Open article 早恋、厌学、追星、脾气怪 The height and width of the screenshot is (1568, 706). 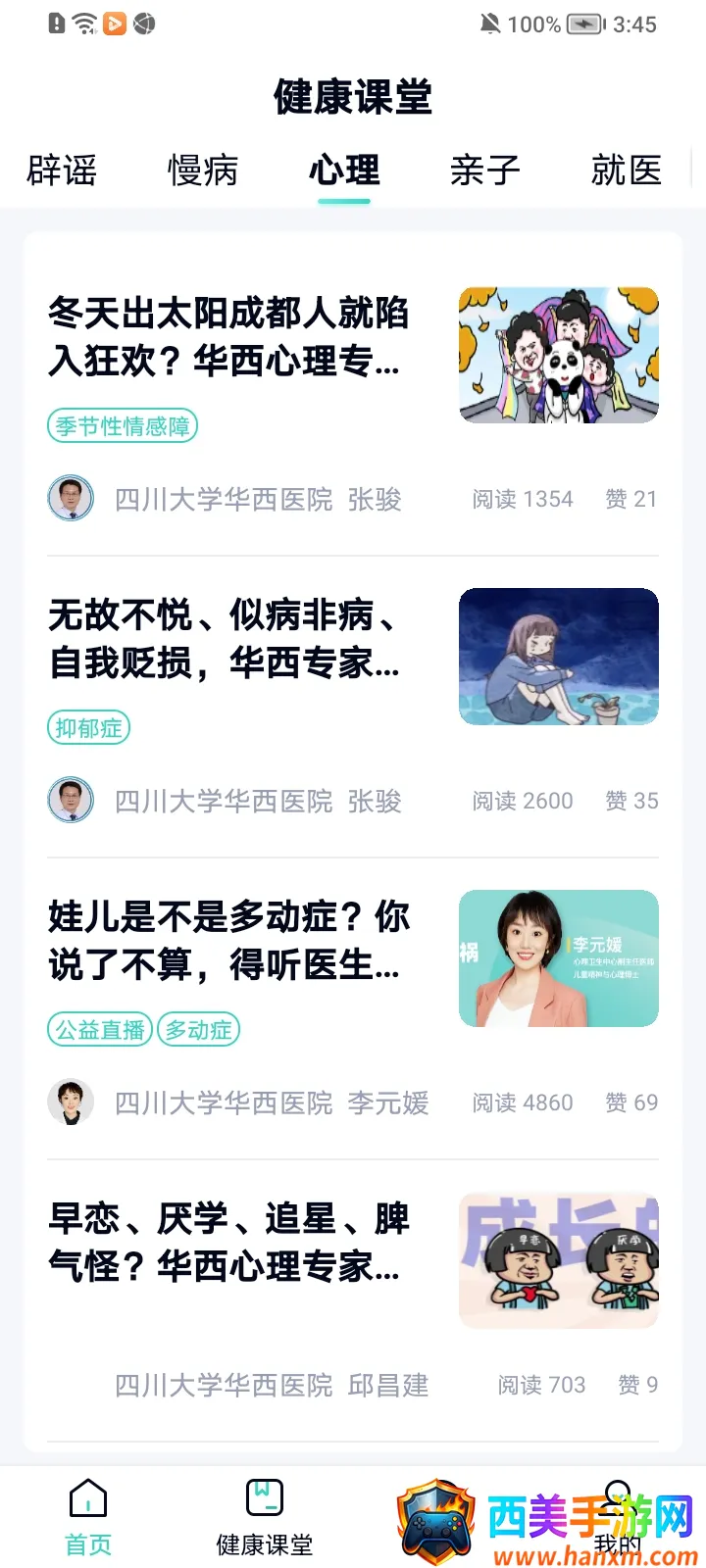point(228,1243)
